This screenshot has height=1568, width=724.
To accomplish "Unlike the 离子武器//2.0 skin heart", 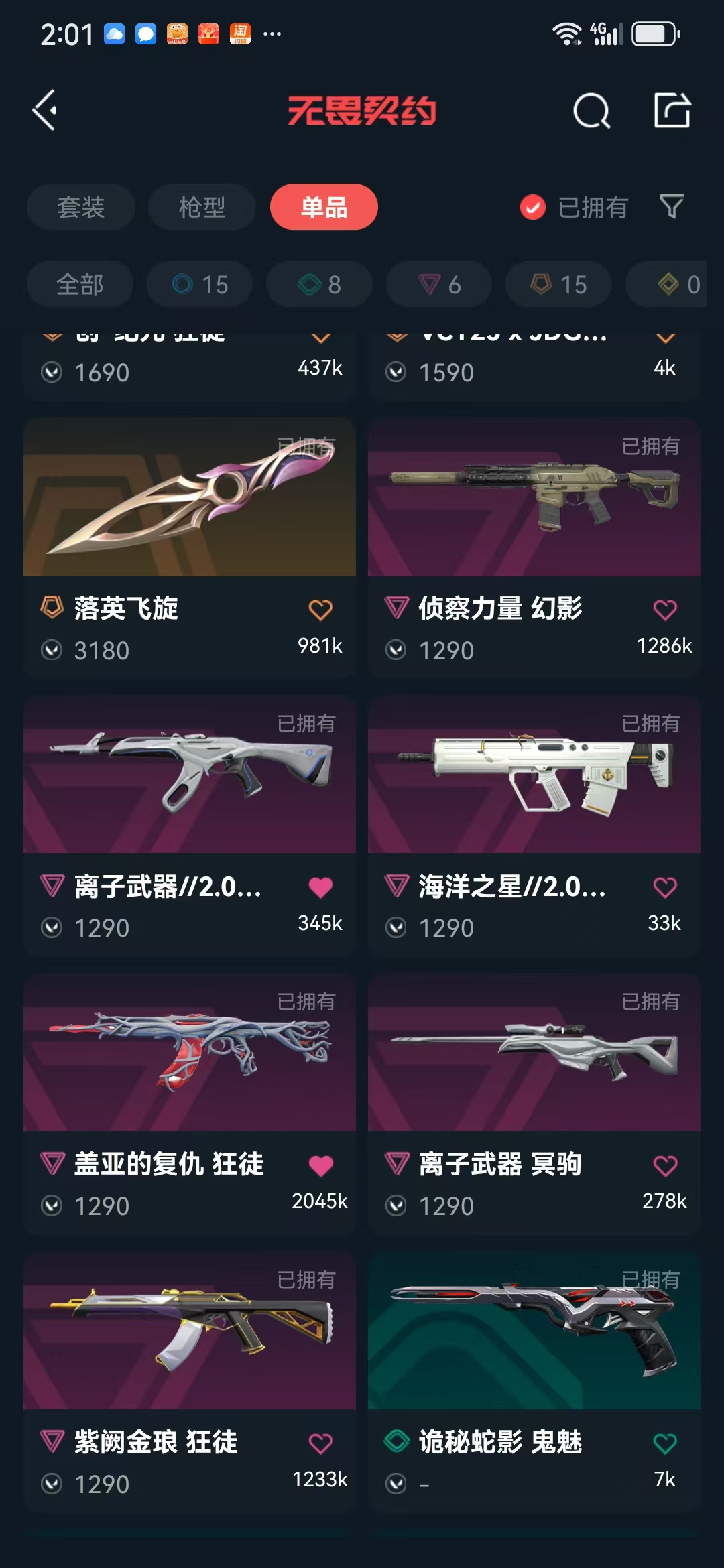I will 320,887.
